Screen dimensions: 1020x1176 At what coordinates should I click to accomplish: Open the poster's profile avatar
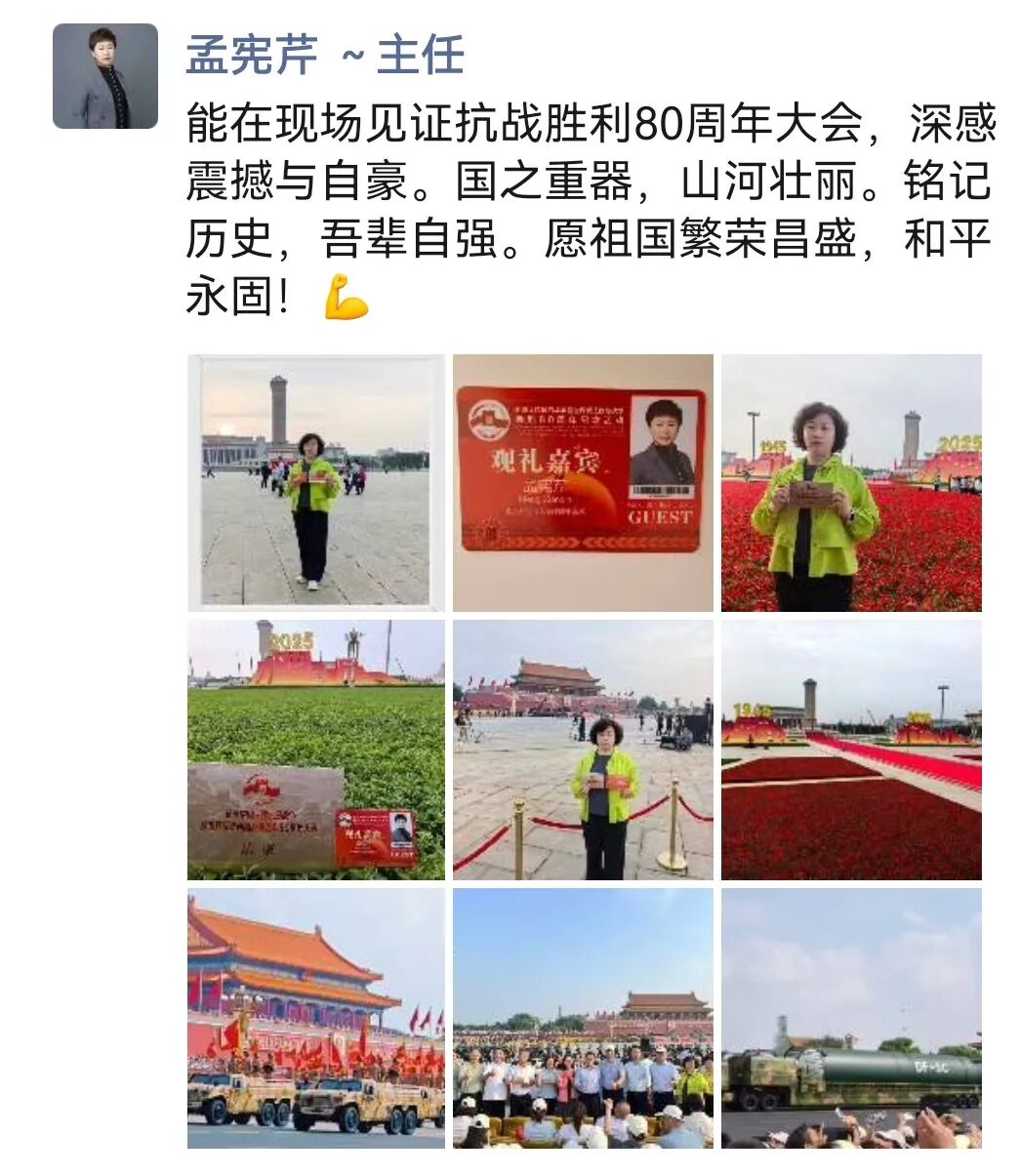coord(105,77)
